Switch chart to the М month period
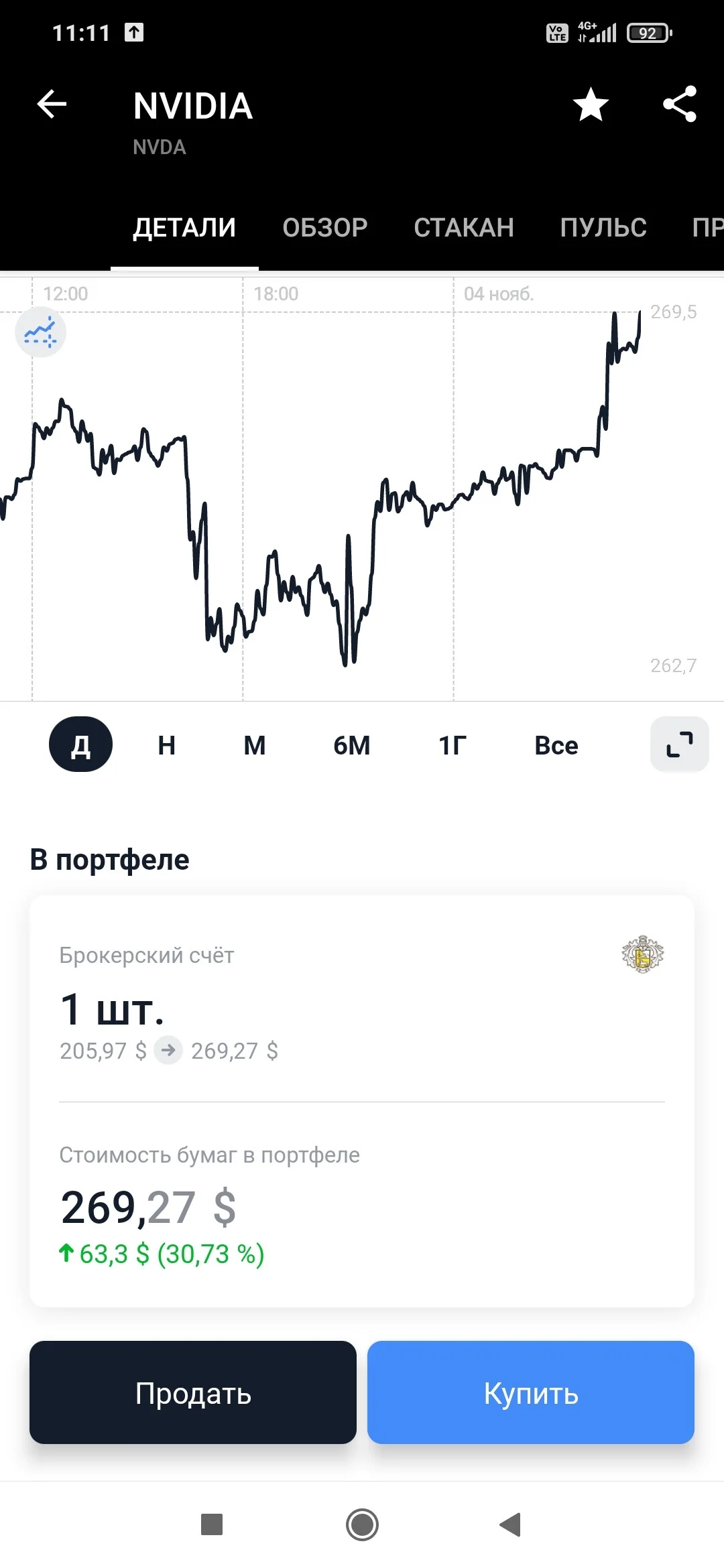This screenshot has height=1568, width=724. coord(255,745)
